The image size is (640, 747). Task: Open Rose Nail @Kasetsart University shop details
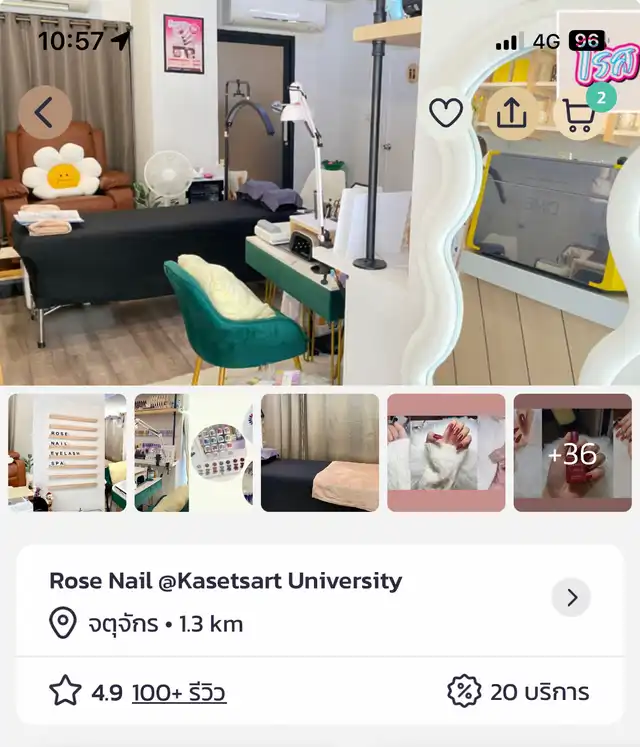571,598
